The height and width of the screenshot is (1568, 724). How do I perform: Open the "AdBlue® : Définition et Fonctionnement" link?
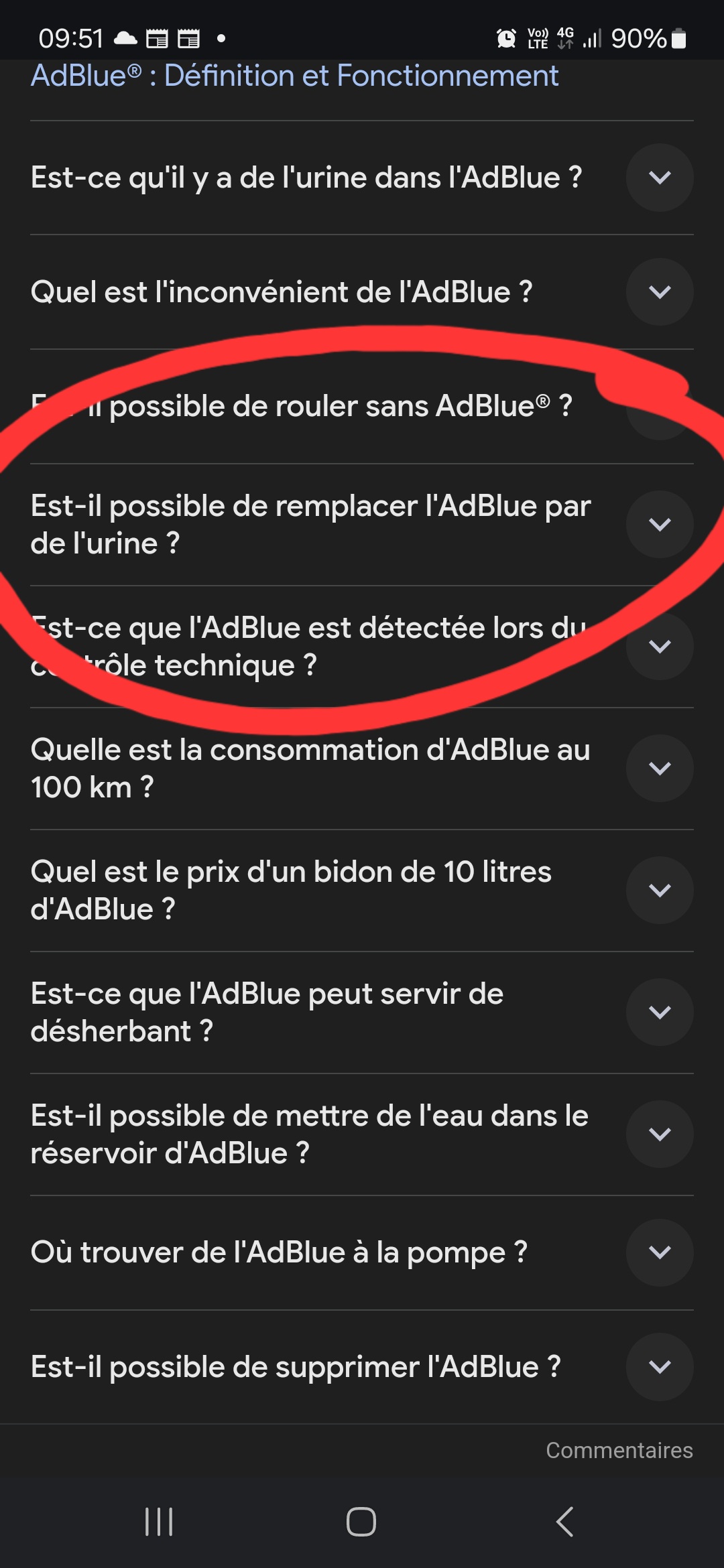coord(294,76)
